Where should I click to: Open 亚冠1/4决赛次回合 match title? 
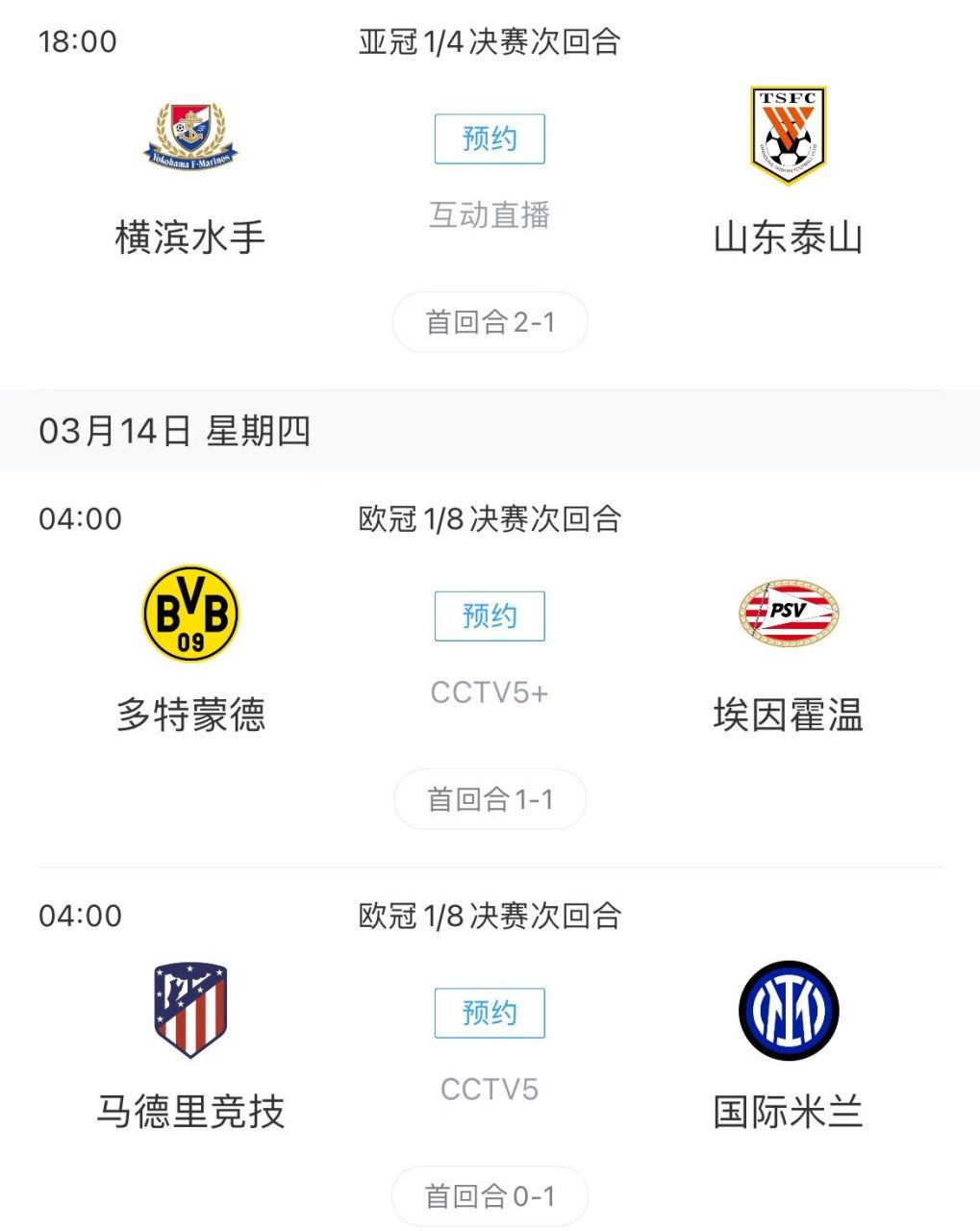tap(490, 40)
